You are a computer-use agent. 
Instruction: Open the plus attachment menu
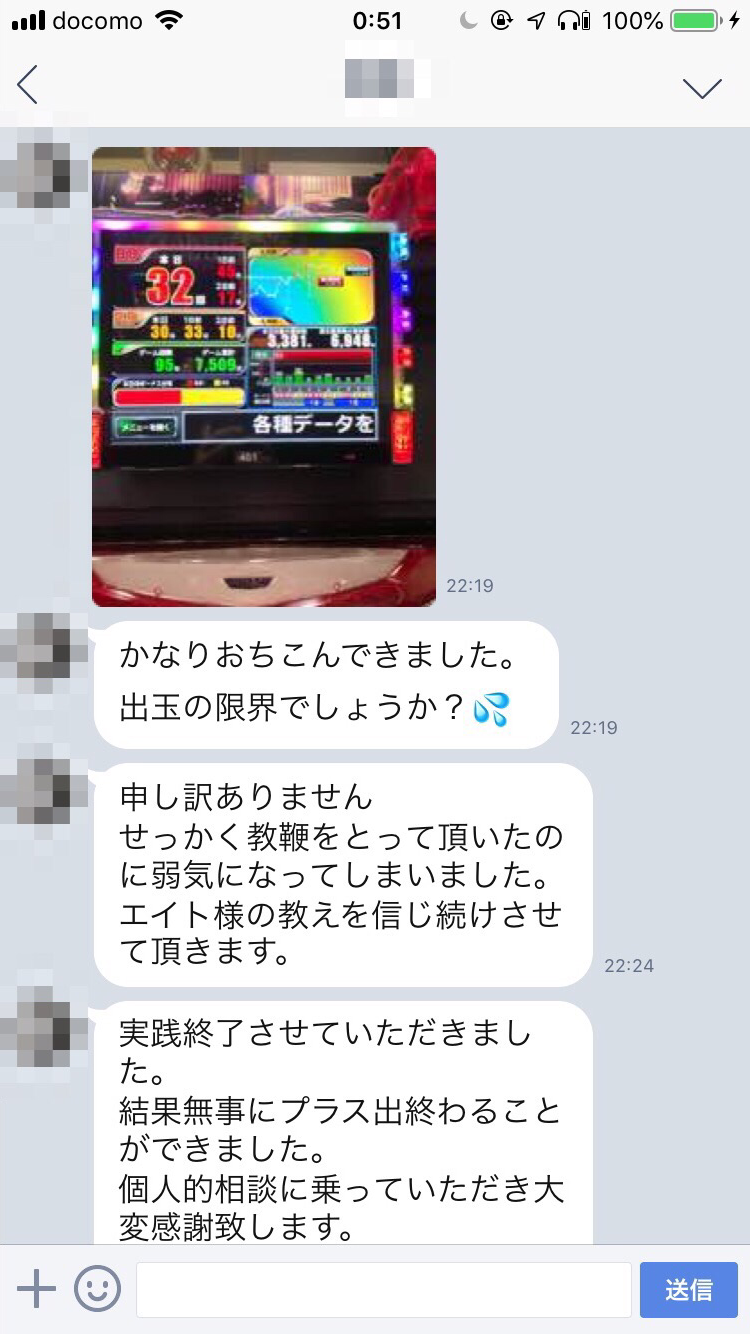coord(37,1290)
